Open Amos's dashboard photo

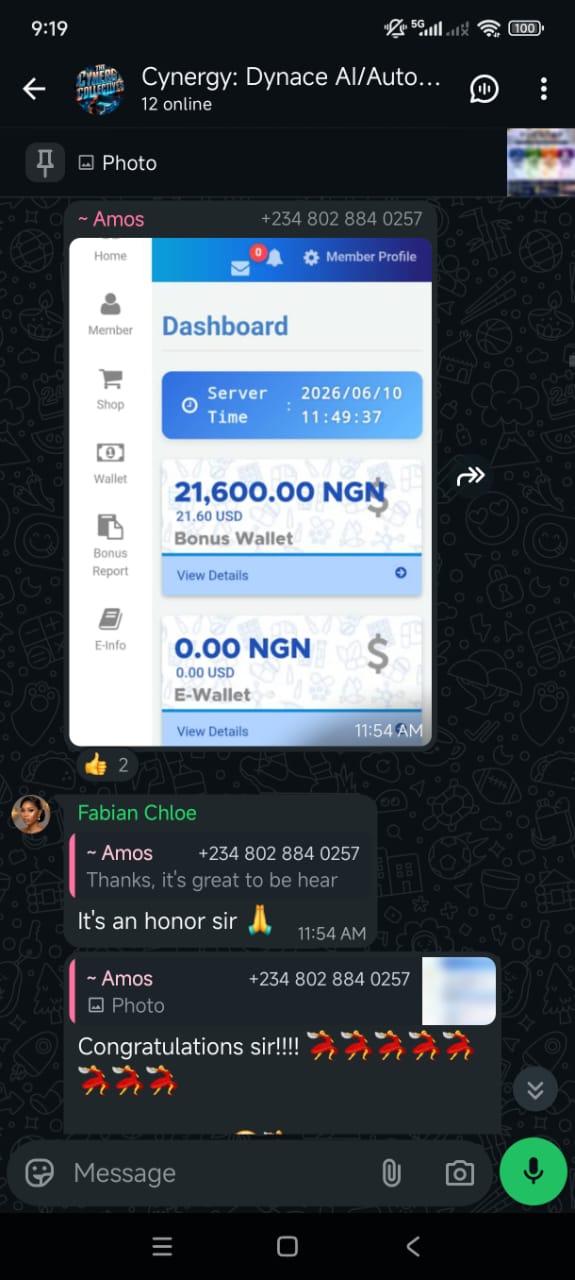tap(250, 491)
